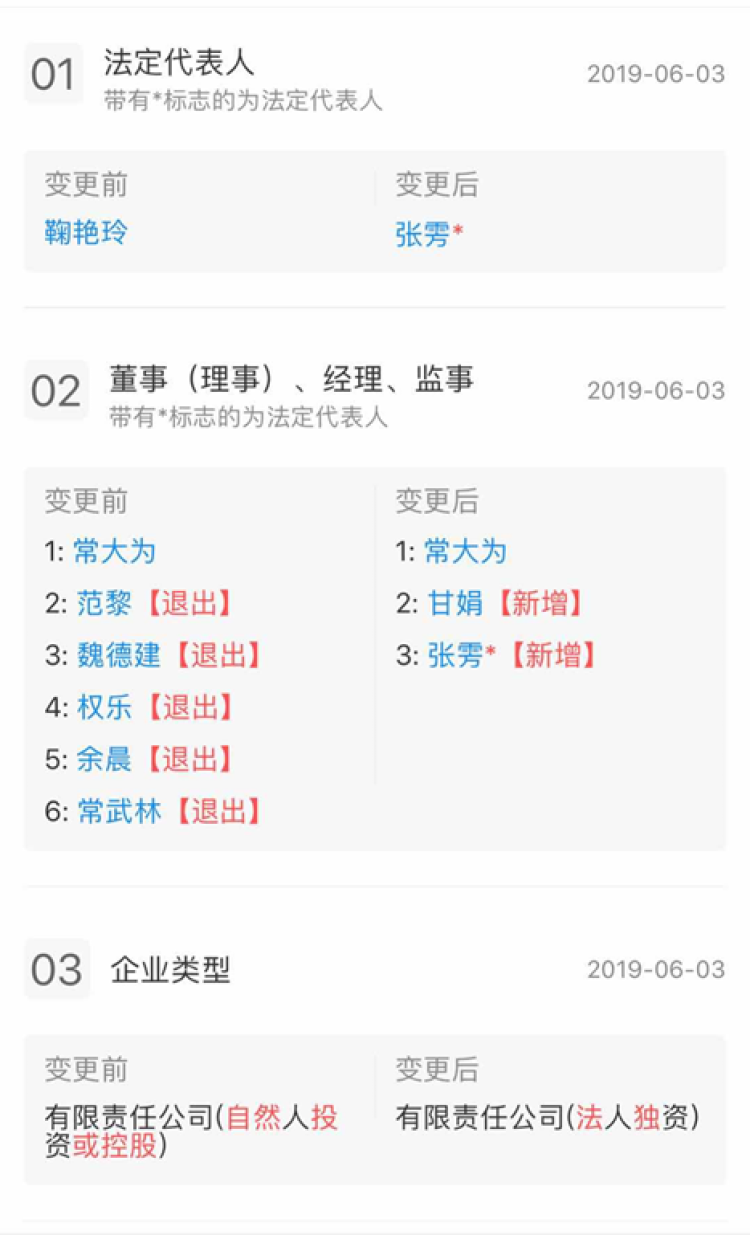Open 鞠艳玲's profile link
This screenshot has height=1235, width=750.
coord(86,233)
